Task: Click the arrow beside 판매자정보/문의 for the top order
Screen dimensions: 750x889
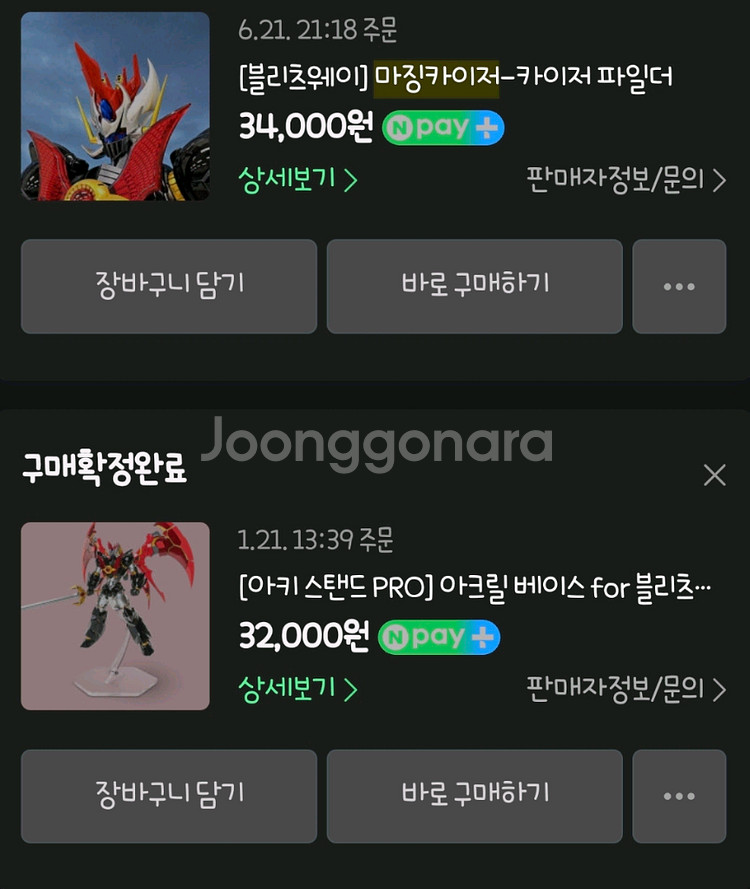Action: click(x=718, y=181)
